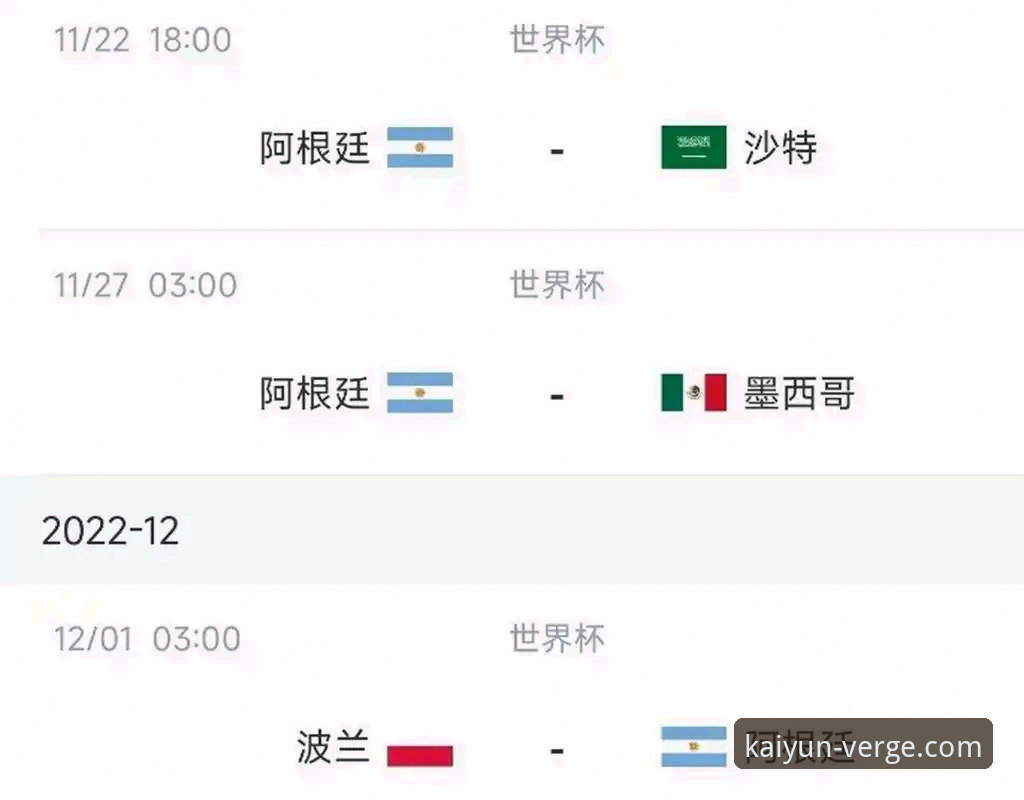Image resolution: width=1024 pixels, height=800 pixels.
Task: Open the Poland vs Argentina match on 12/01
Action: coord(556,748)
